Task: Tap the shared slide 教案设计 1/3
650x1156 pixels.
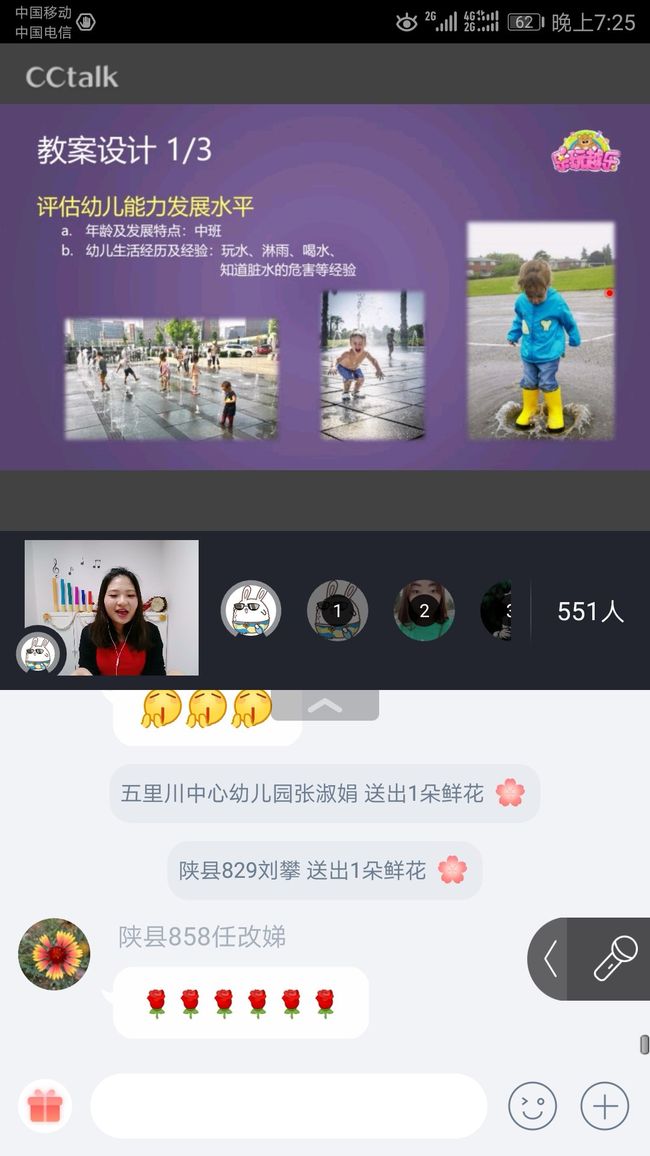Action: pyautogui.click(x=325, y=286)
